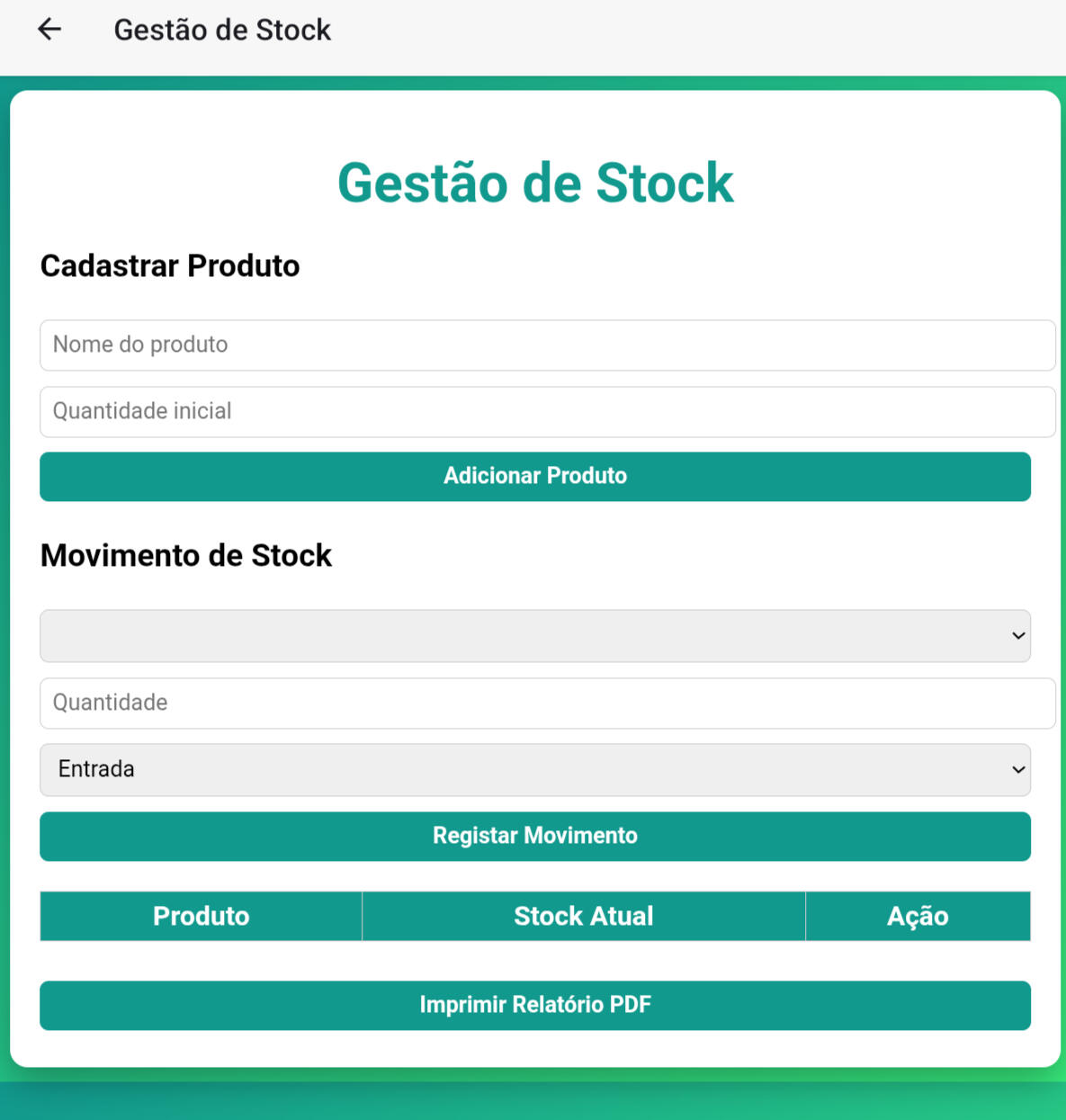
Task: Tap the Quantidade inicial field
Action: (x=547, y=412)
